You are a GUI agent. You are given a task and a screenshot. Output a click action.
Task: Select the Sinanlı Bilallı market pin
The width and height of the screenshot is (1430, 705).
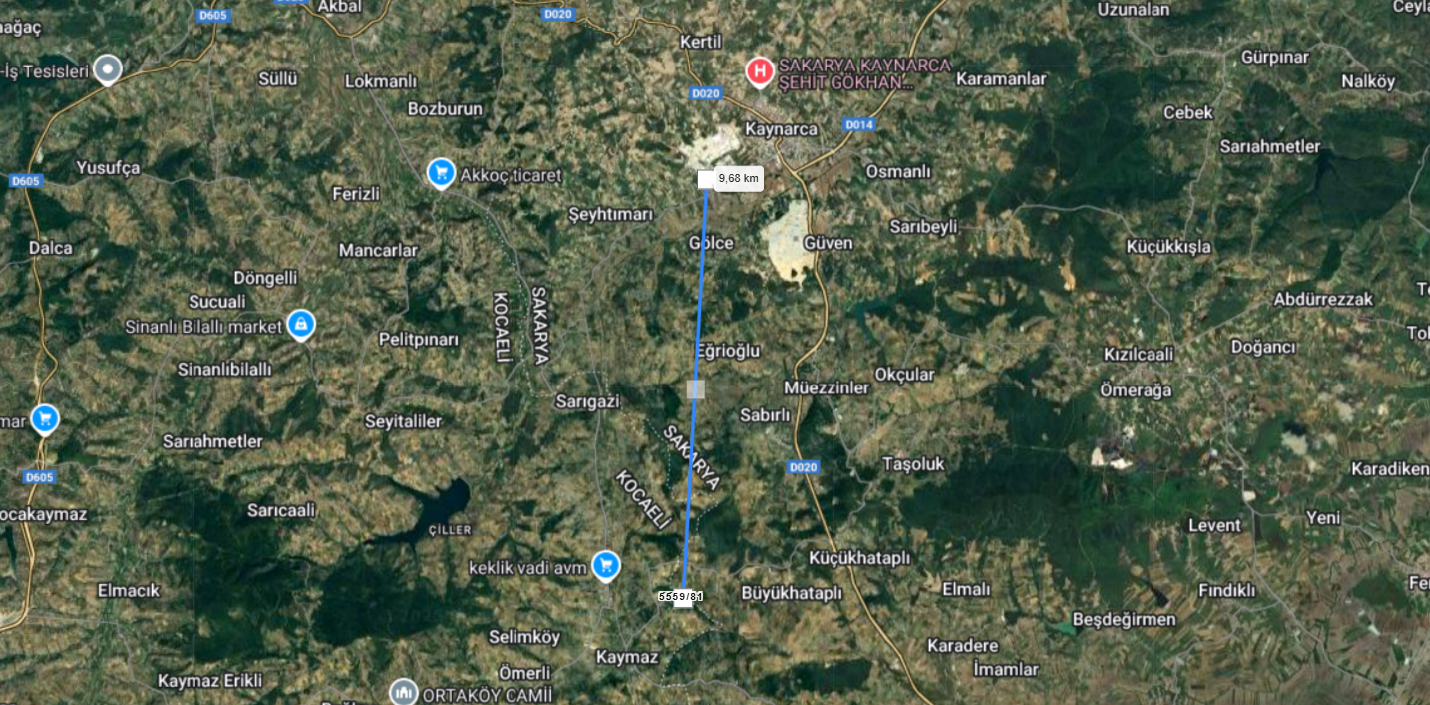[300, 324]
